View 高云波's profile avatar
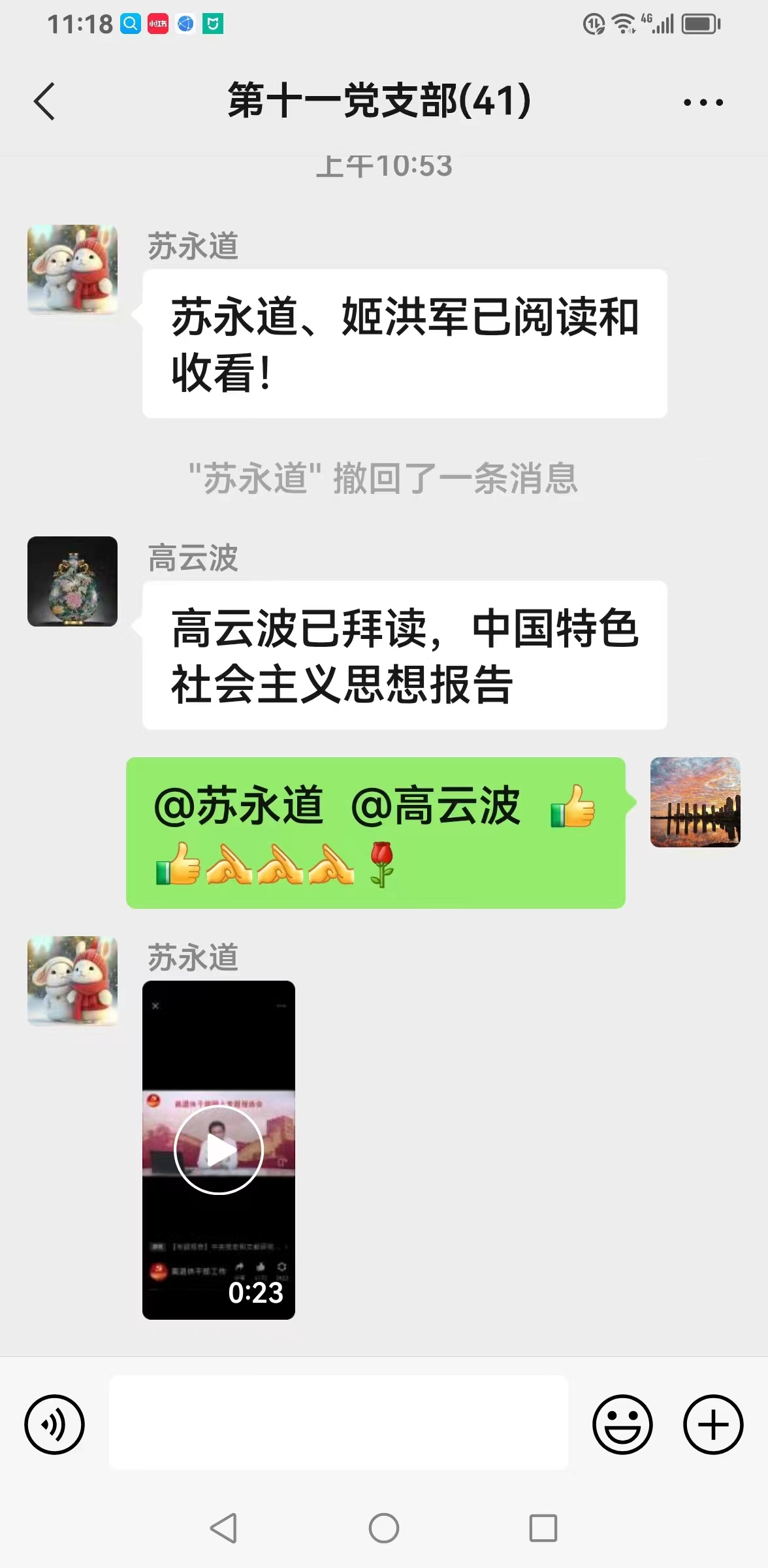The height and width of the screenshot is (1568, 768). [72, 581]
